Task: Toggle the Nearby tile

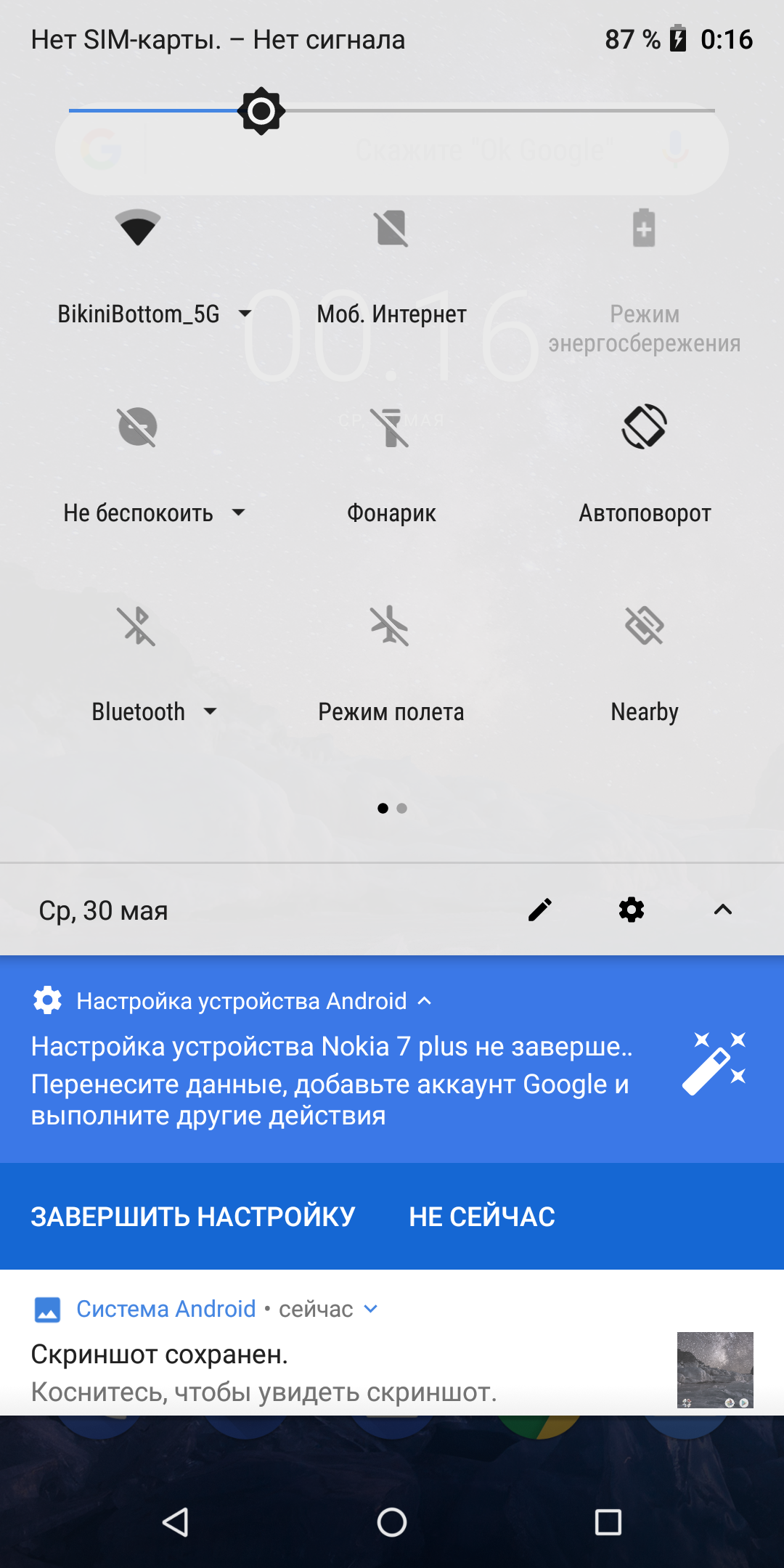Action: point(644,626)
